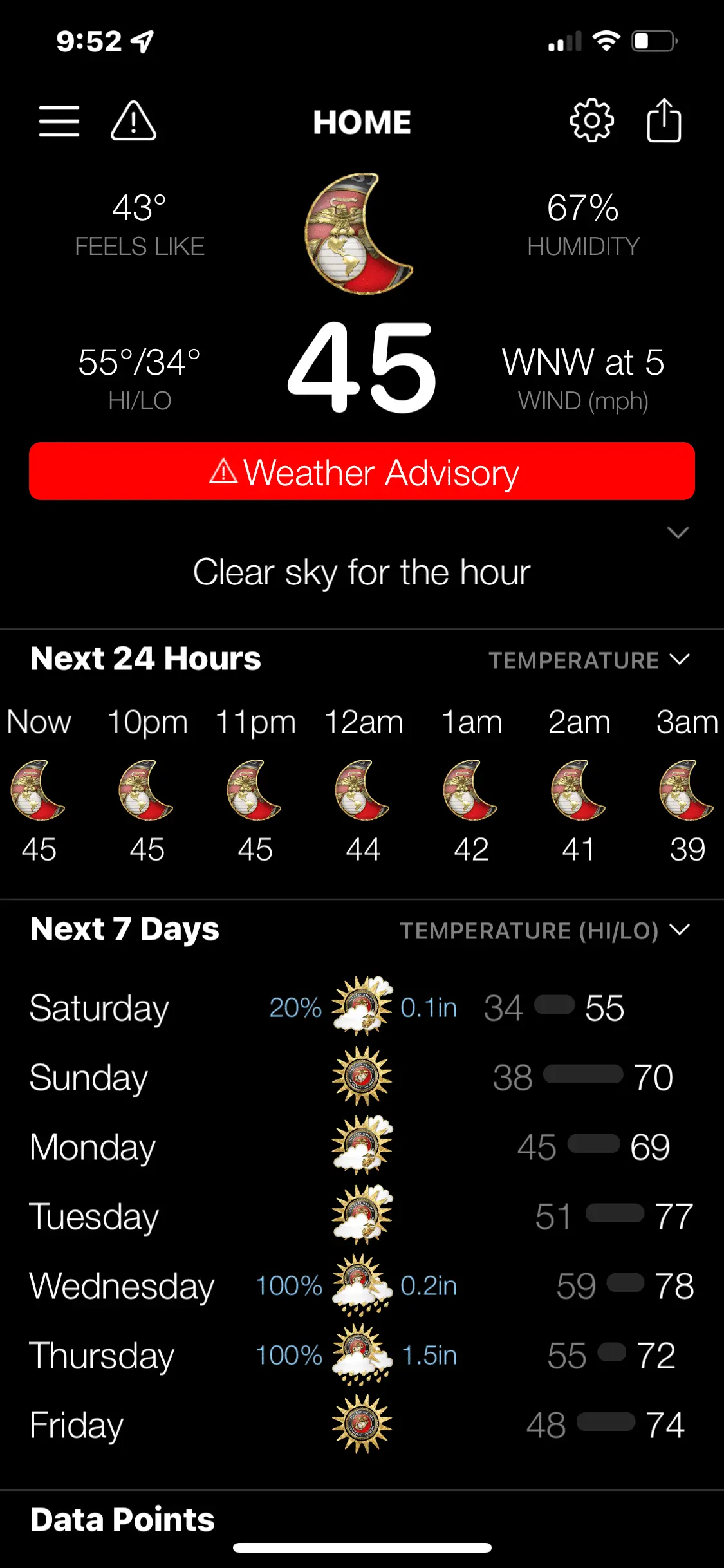Open the Next 24 Hours TEMPERATURE dropdown
This screenshot has height=1568, width=724.
589,660
